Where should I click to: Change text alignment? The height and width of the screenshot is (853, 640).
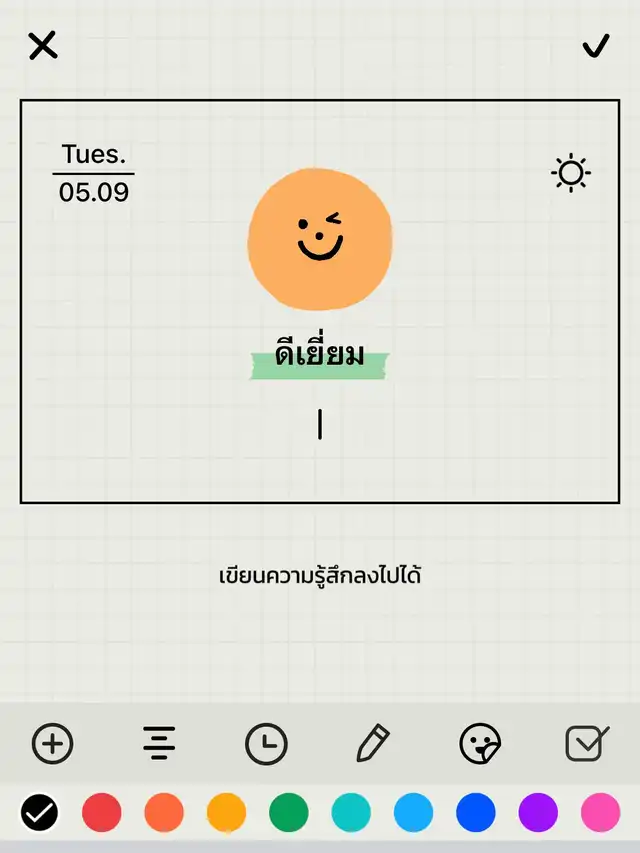[159, 744]
